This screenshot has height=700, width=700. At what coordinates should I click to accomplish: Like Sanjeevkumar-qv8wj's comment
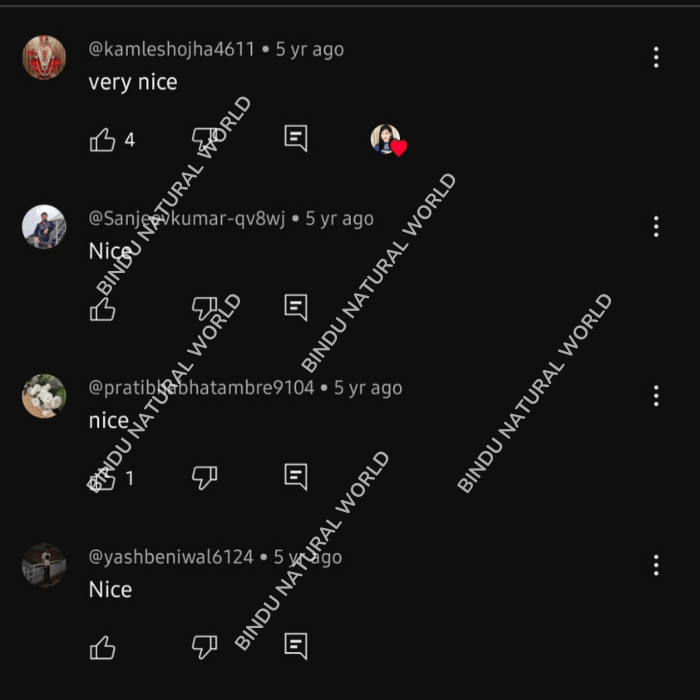pos(103,309)
